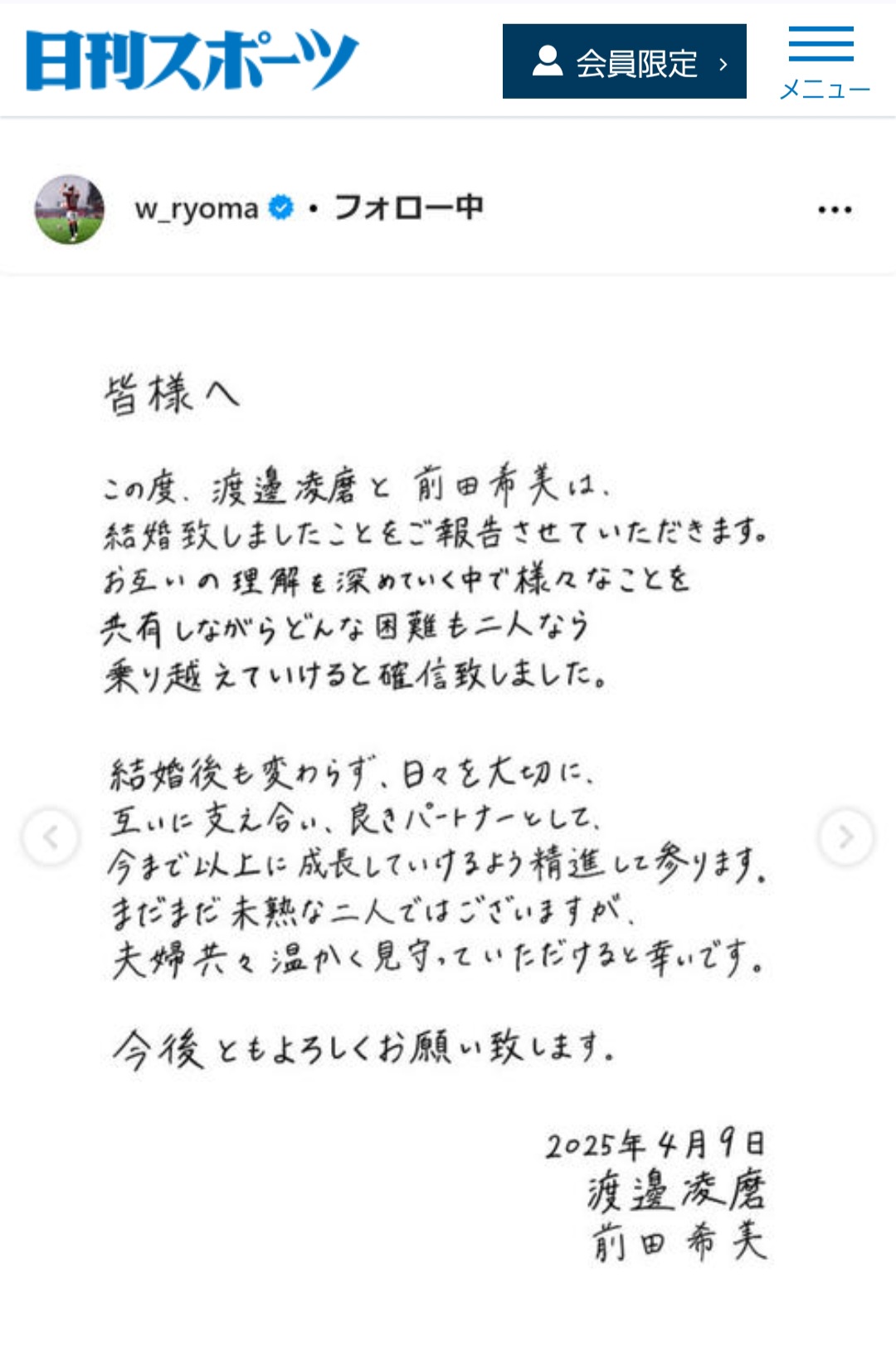The image size is (896, 1366).
Task: Open the メニュー hamburger menu
Action: 824,62
